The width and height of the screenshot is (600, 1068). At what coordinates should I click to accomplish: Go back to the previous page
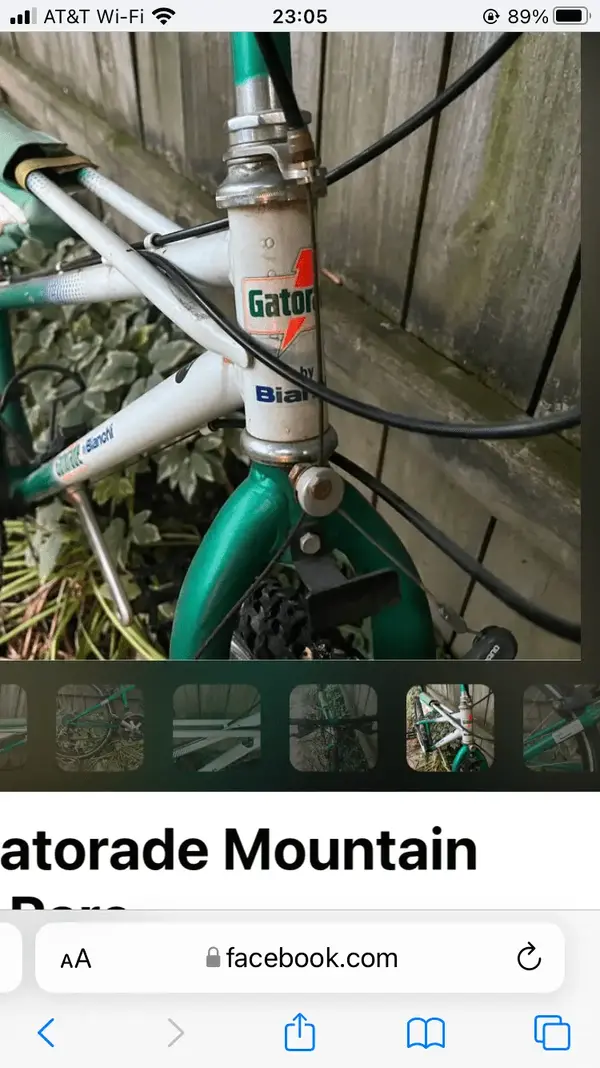(x=47, y=1032)
